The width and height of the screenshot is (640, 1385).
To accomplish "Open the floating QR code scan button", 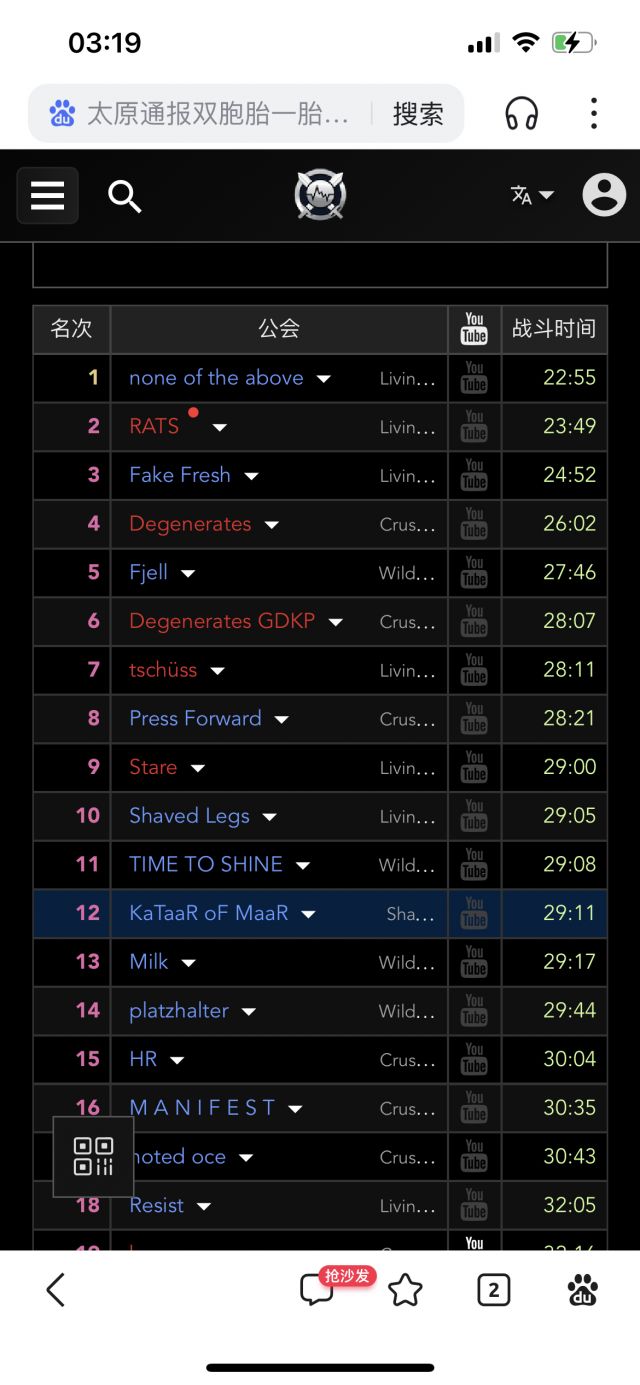I will tap(93, 1156).
